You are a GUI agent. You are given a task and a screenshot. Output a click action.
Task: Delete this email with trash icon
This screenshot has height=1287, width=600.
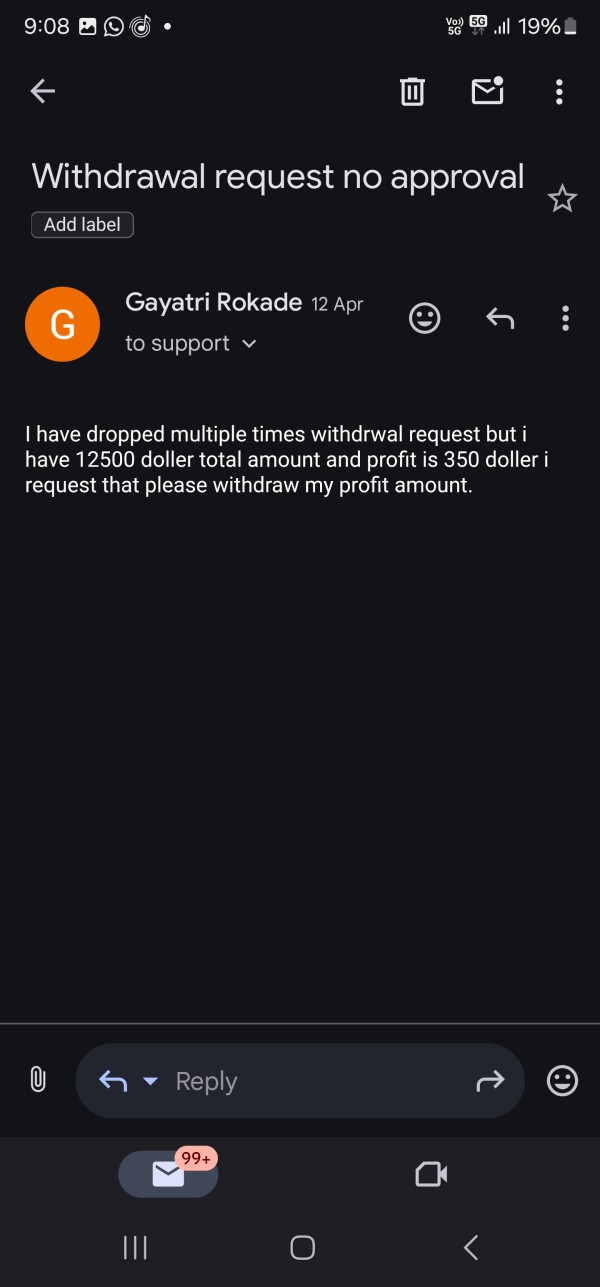click(412, 92)
